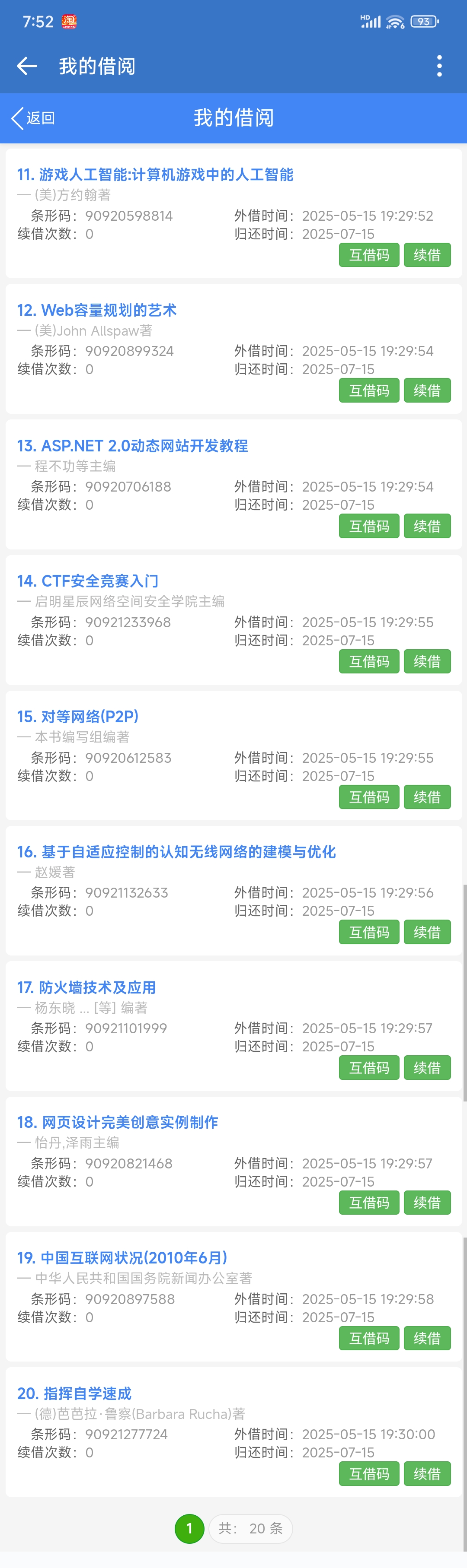467x1568 pixels.
Task: Renew 网页设计完美创意实例制作 with 续借
Action: pyautogui.click(x=427, y=1203)
